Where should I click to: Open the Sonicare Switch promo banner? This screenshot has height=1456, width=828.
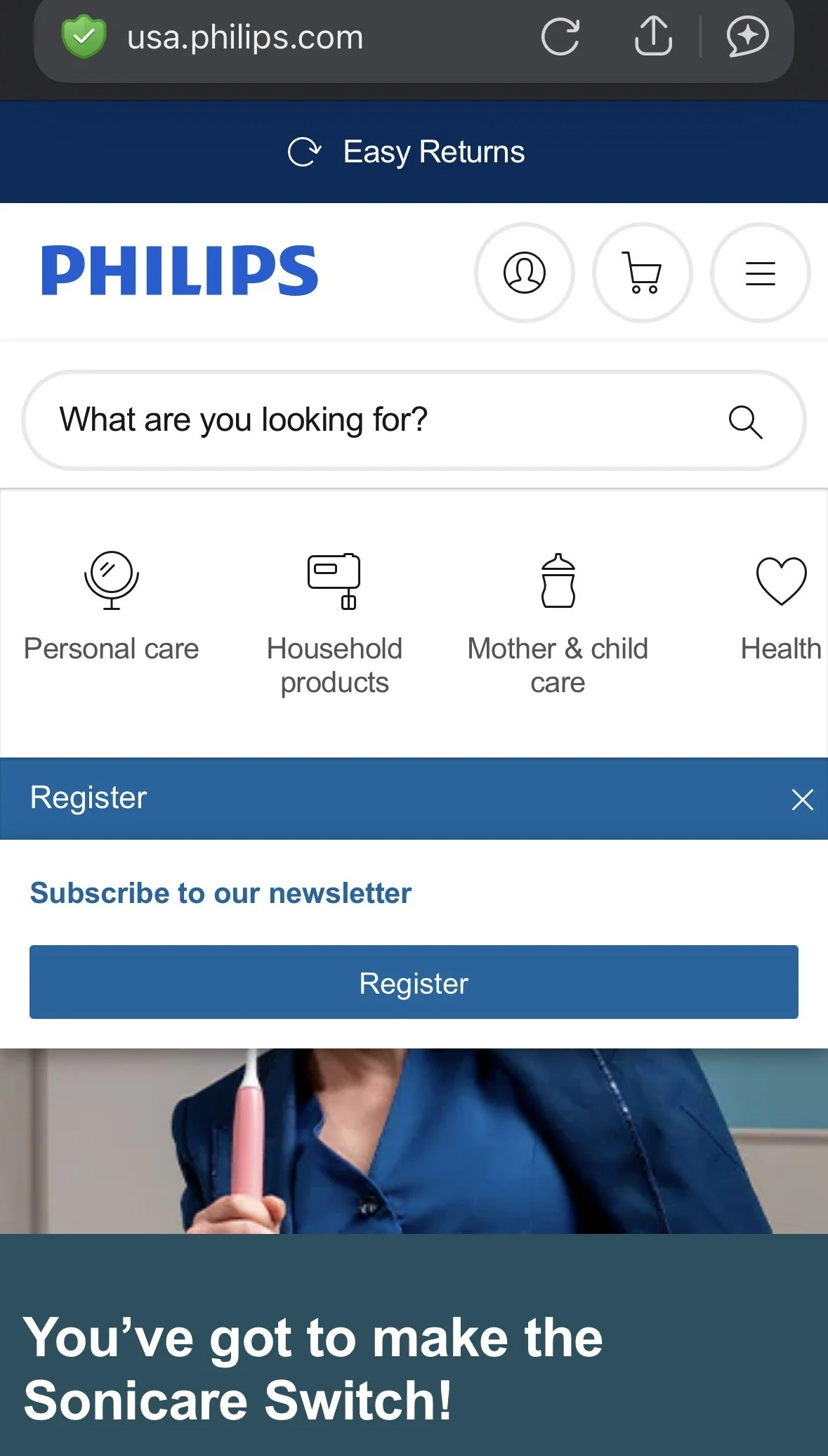pyautogui.click(x=414, y=1252)
